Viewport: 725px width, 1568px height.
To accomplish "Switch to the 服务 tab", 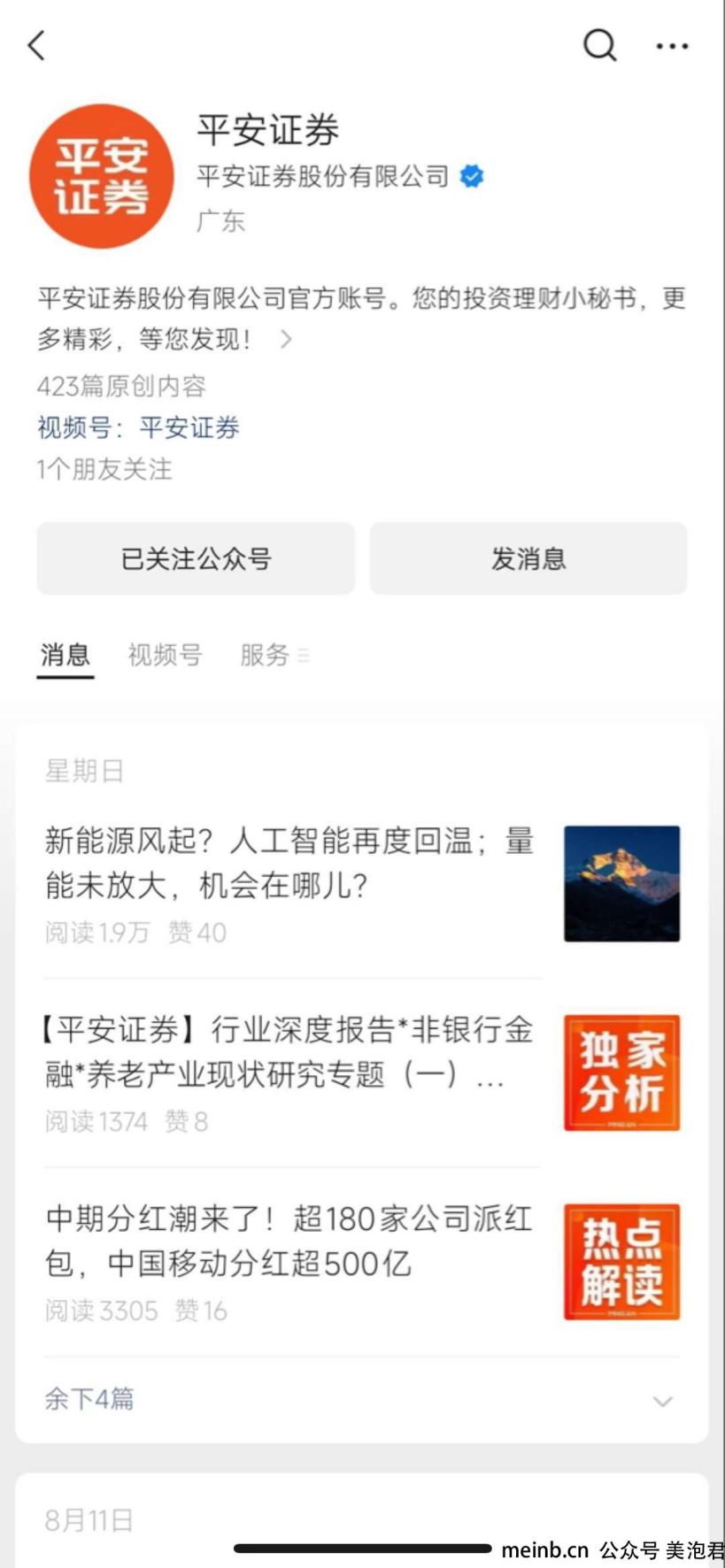I will pyautogui.click(x=274, y=655).
